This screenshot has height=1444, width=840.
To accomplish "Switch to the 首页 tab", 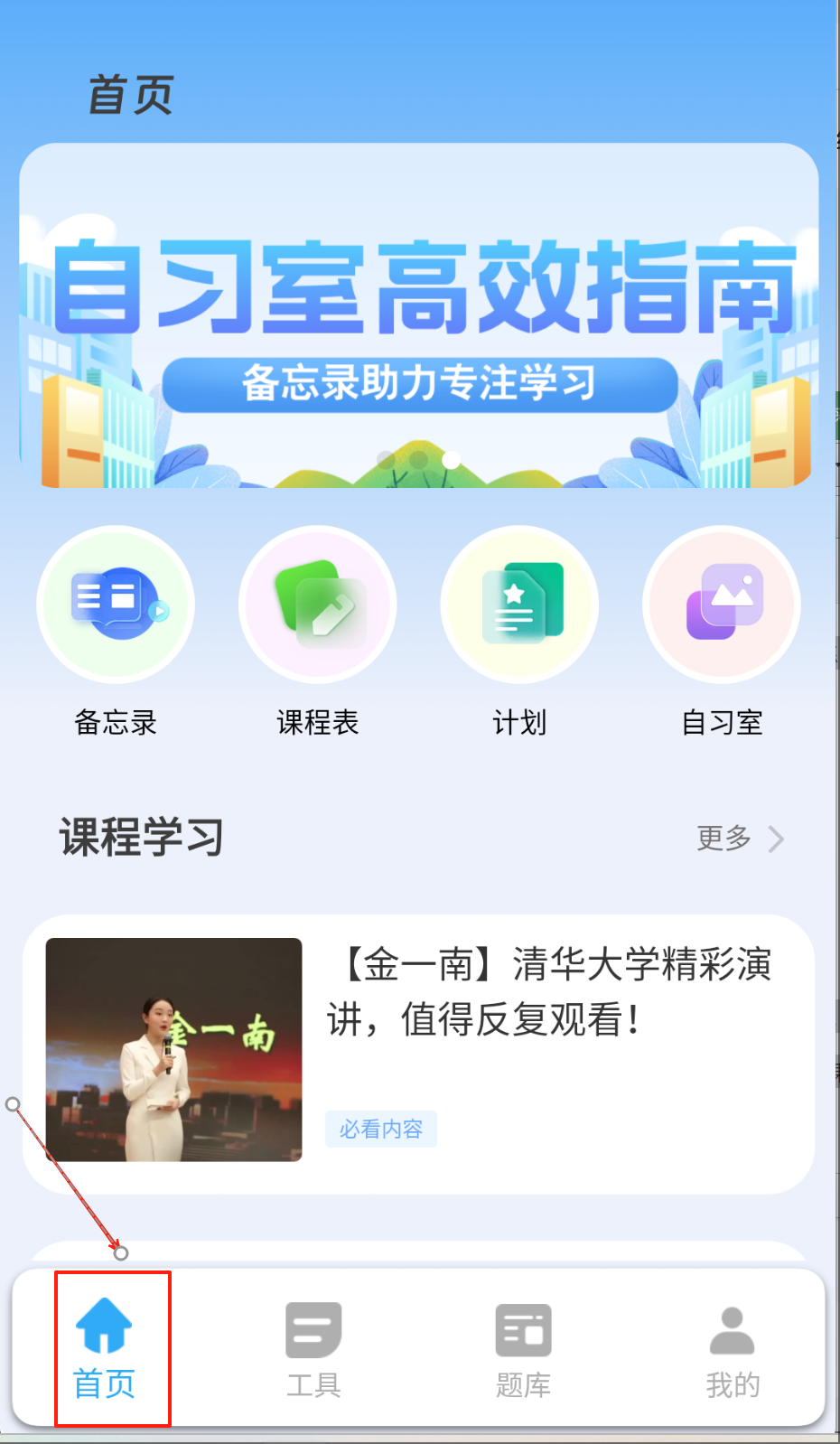I will (104, 1349).
